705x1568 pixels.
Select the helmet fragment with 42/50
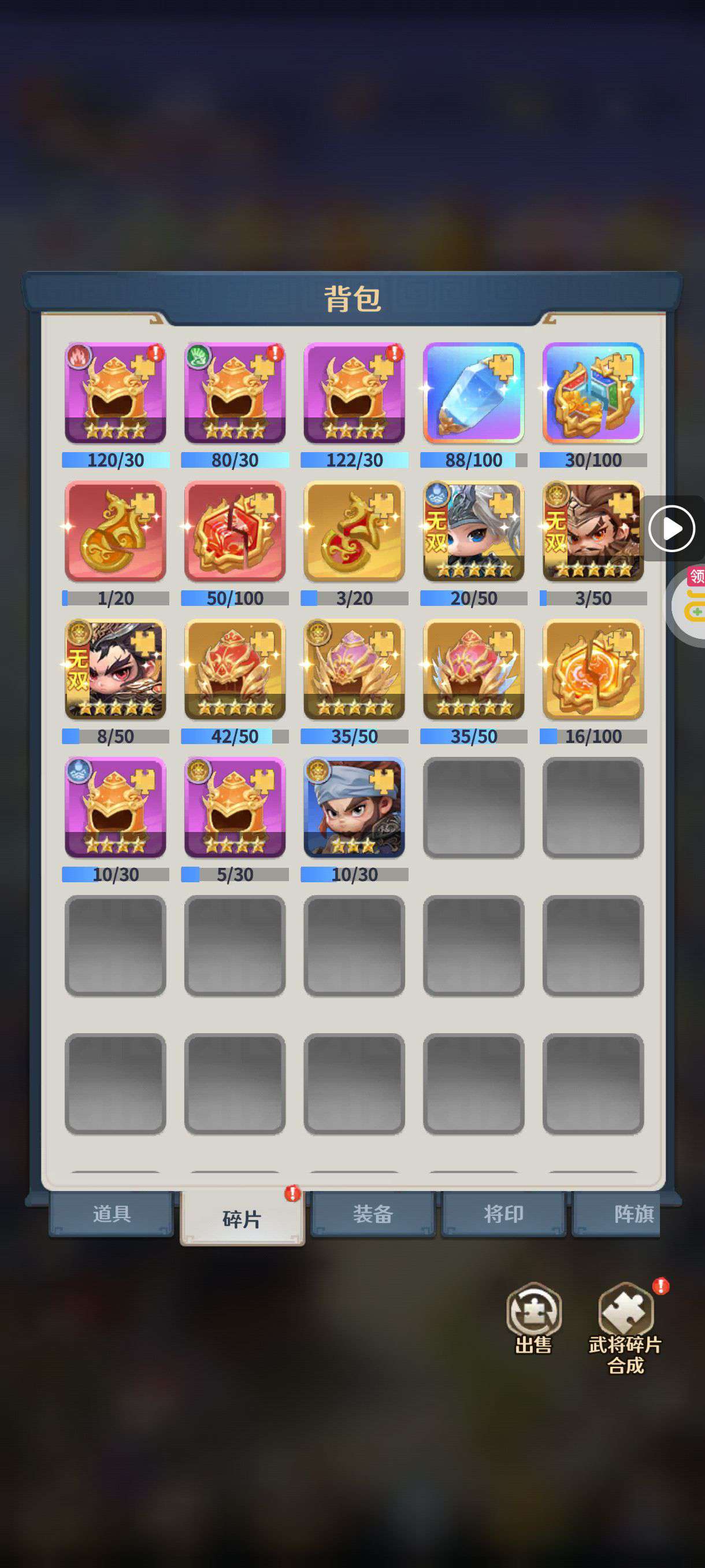coord(235,670)
